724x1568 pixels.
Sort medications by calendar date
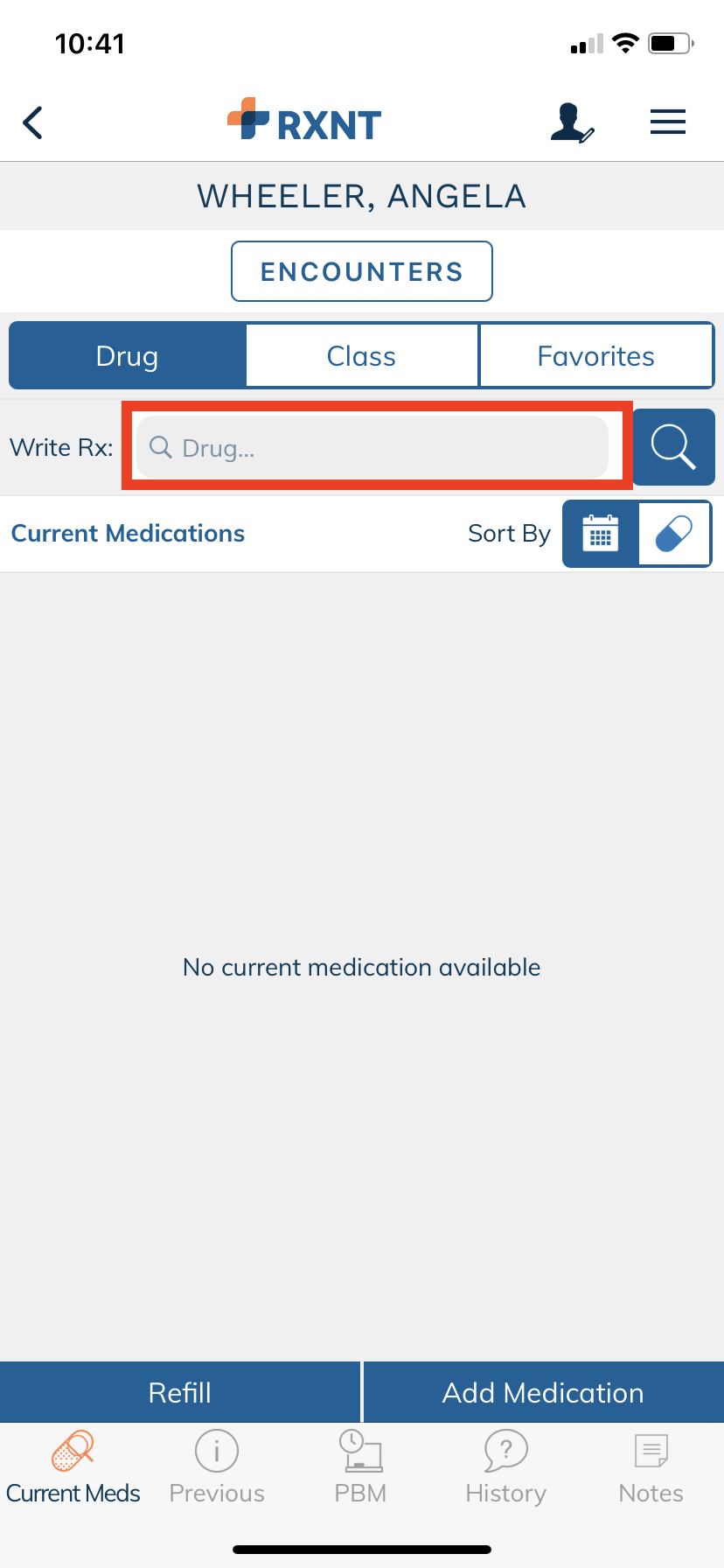601,534
